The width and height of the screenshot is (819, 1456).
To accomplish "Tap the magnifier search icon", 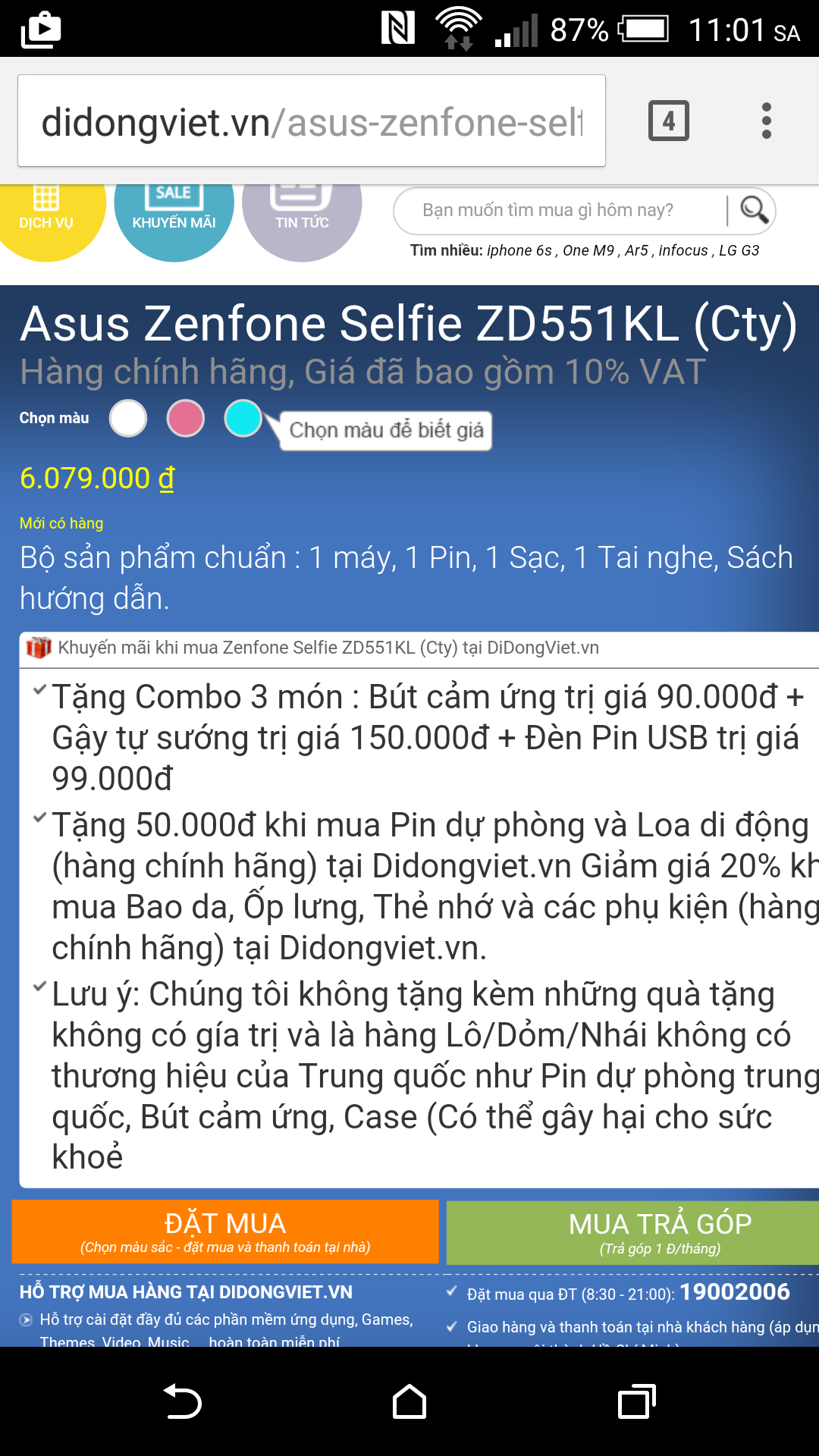I will click(x=753, y=210).
